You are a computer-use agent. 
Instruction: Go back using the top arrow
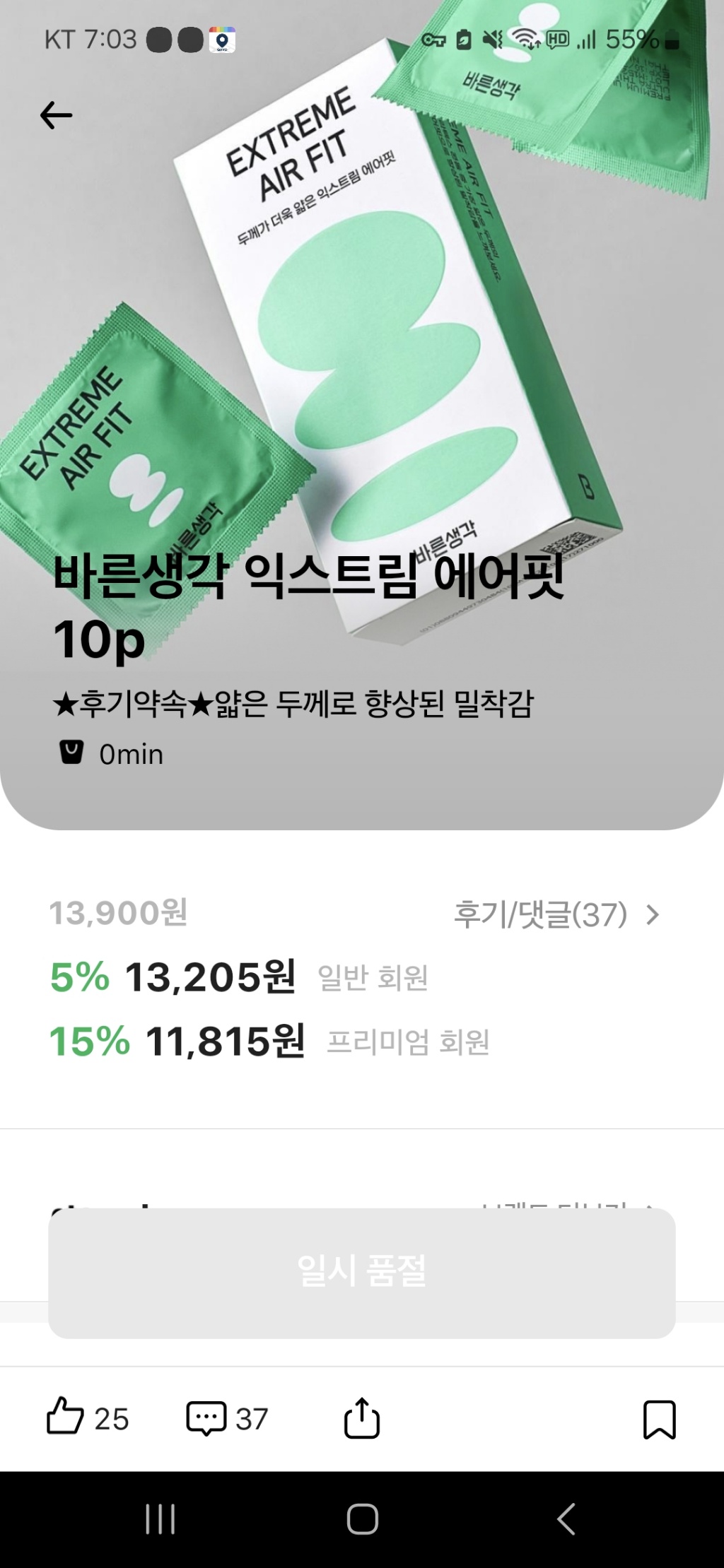(x=57, y=115)
